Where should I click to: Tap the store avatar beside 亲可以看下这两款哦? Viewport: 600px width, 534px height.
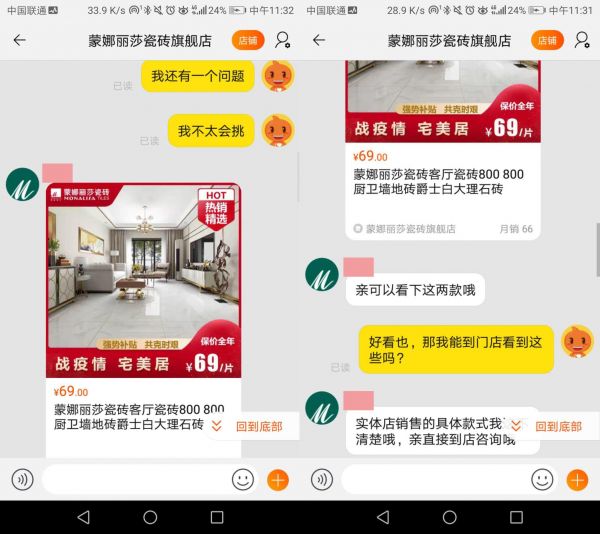click(x=322, y=274)
